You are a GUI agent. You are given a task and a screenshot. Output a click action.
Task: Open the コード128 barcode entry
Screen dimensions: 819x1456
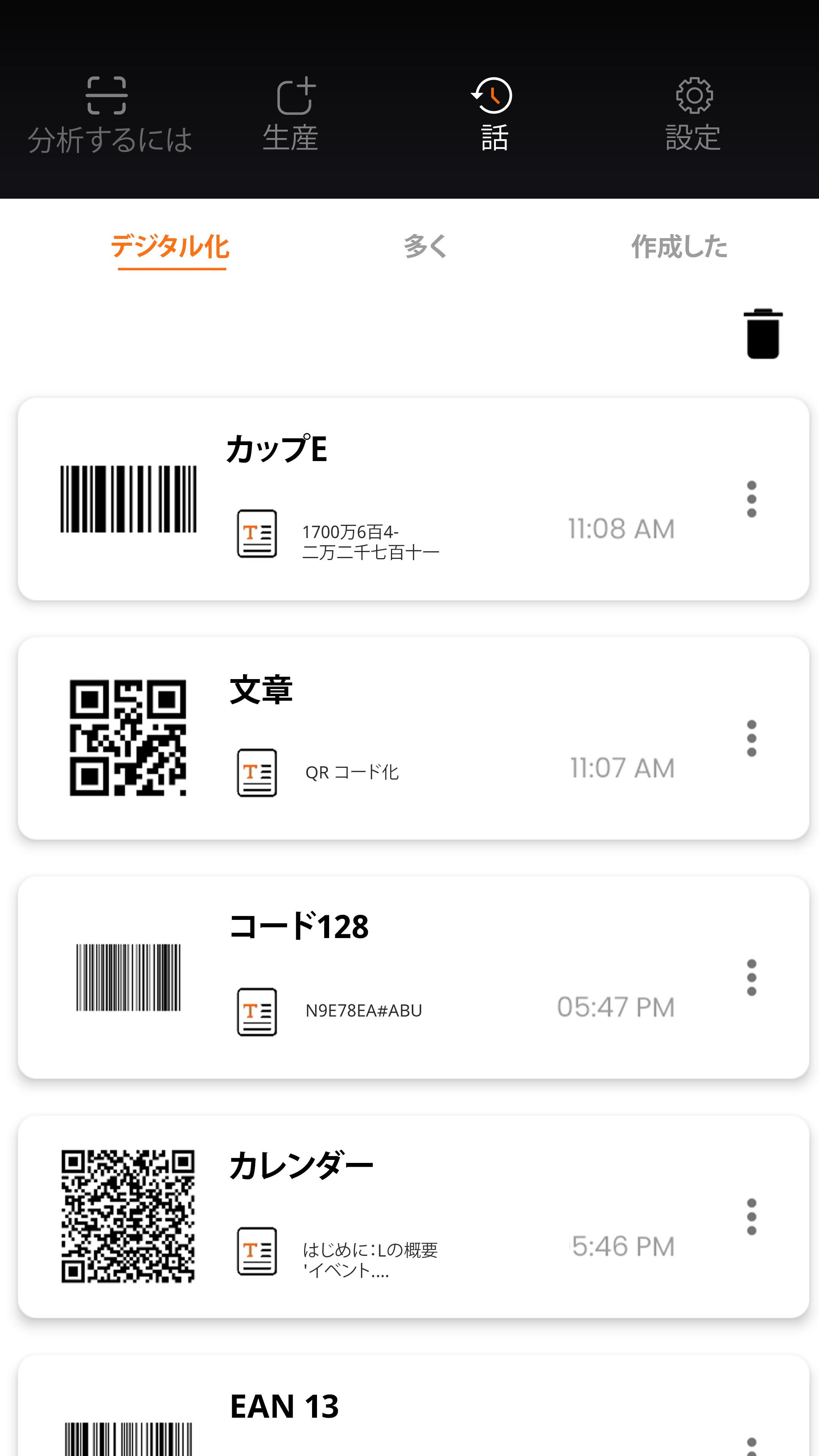click(x=413, y=977)
